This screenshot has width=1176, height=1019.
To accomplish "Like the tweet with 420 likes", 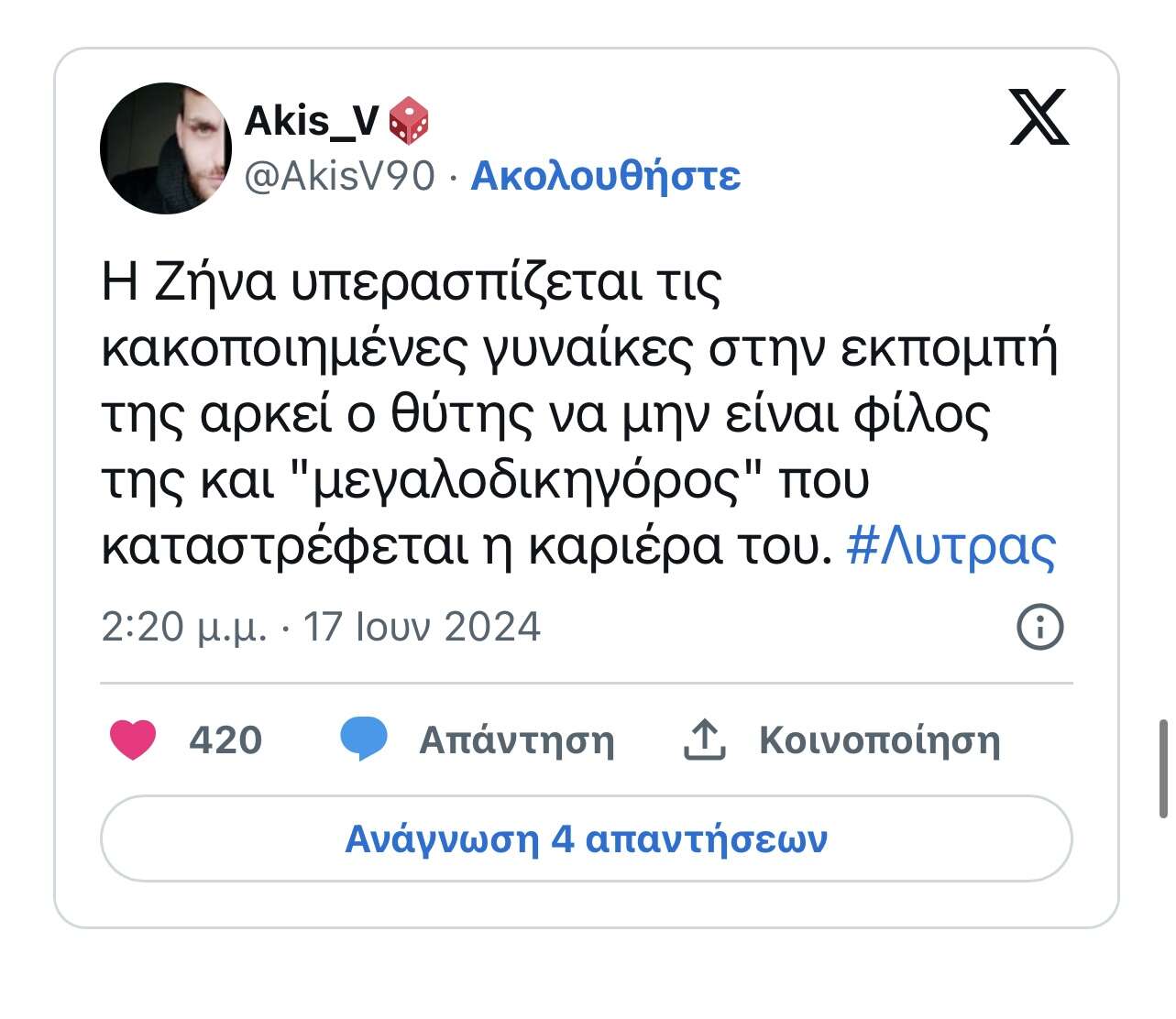I will coord(134,740).
